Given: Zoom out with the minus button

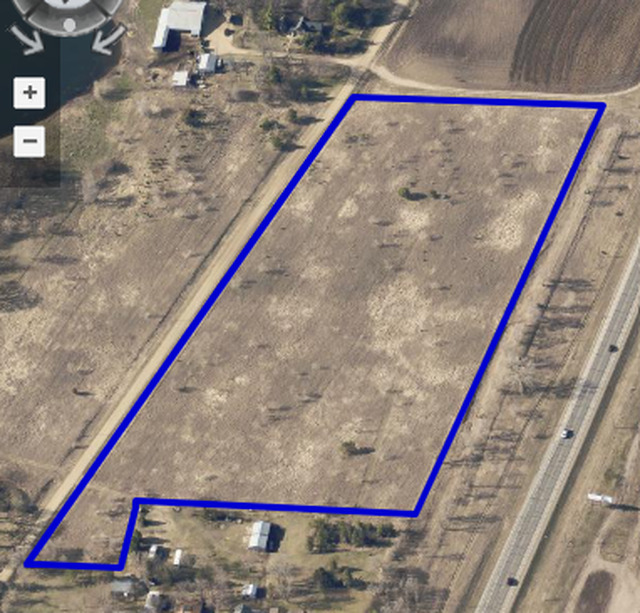Looking at the screenshot, I should tap(29, 141).
